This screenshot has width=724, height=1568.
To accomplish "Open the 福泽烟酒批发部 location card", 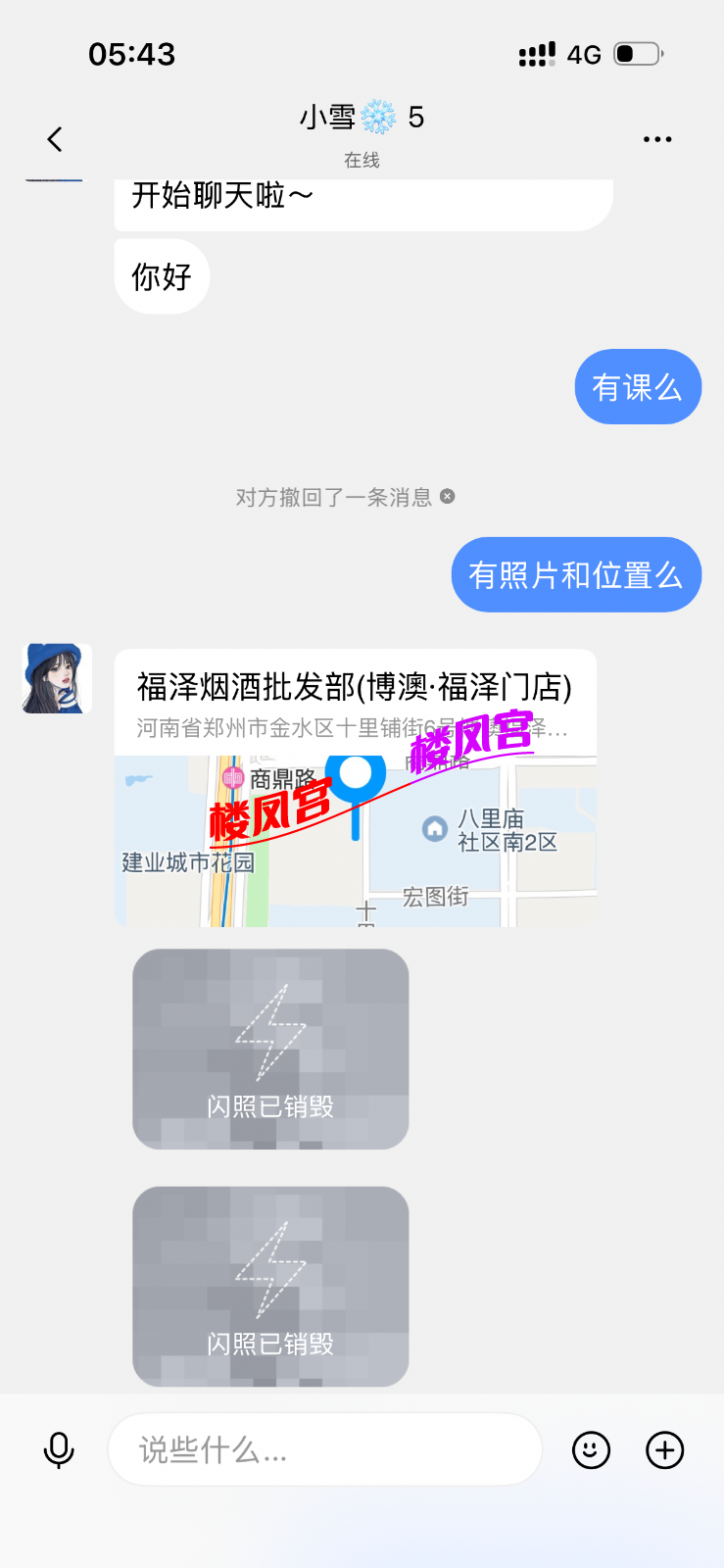I will click(x=356, y=788).
